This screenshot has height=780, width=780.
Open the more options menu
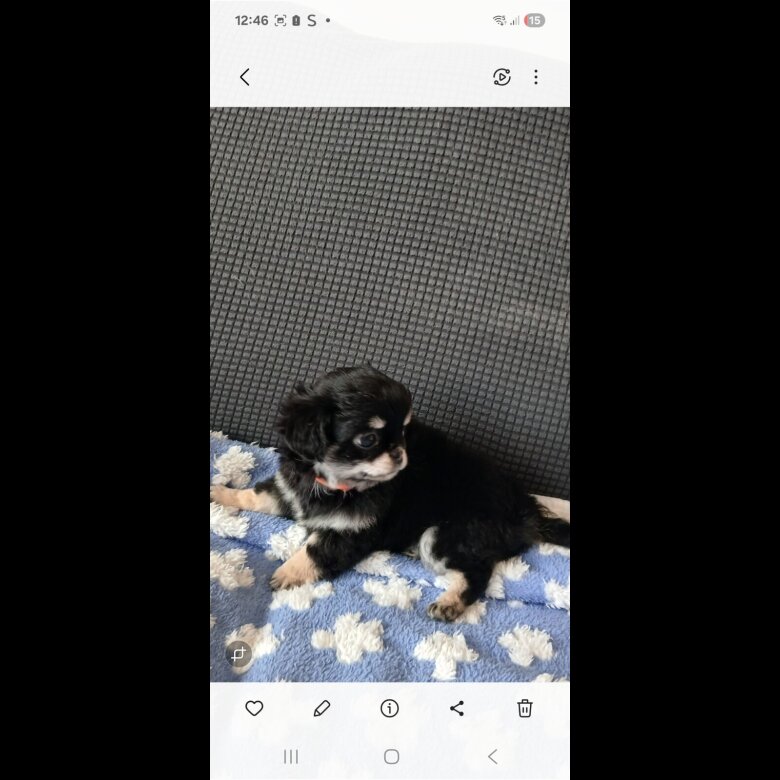(536, 77)
